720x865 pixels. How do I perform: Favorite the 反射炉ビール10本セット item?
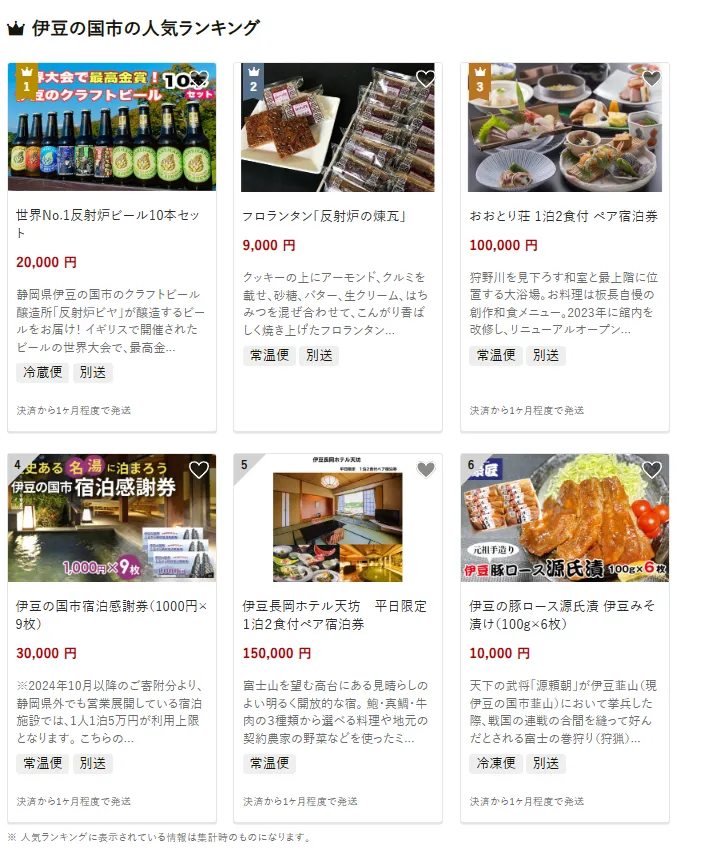(x=199, y=79)
